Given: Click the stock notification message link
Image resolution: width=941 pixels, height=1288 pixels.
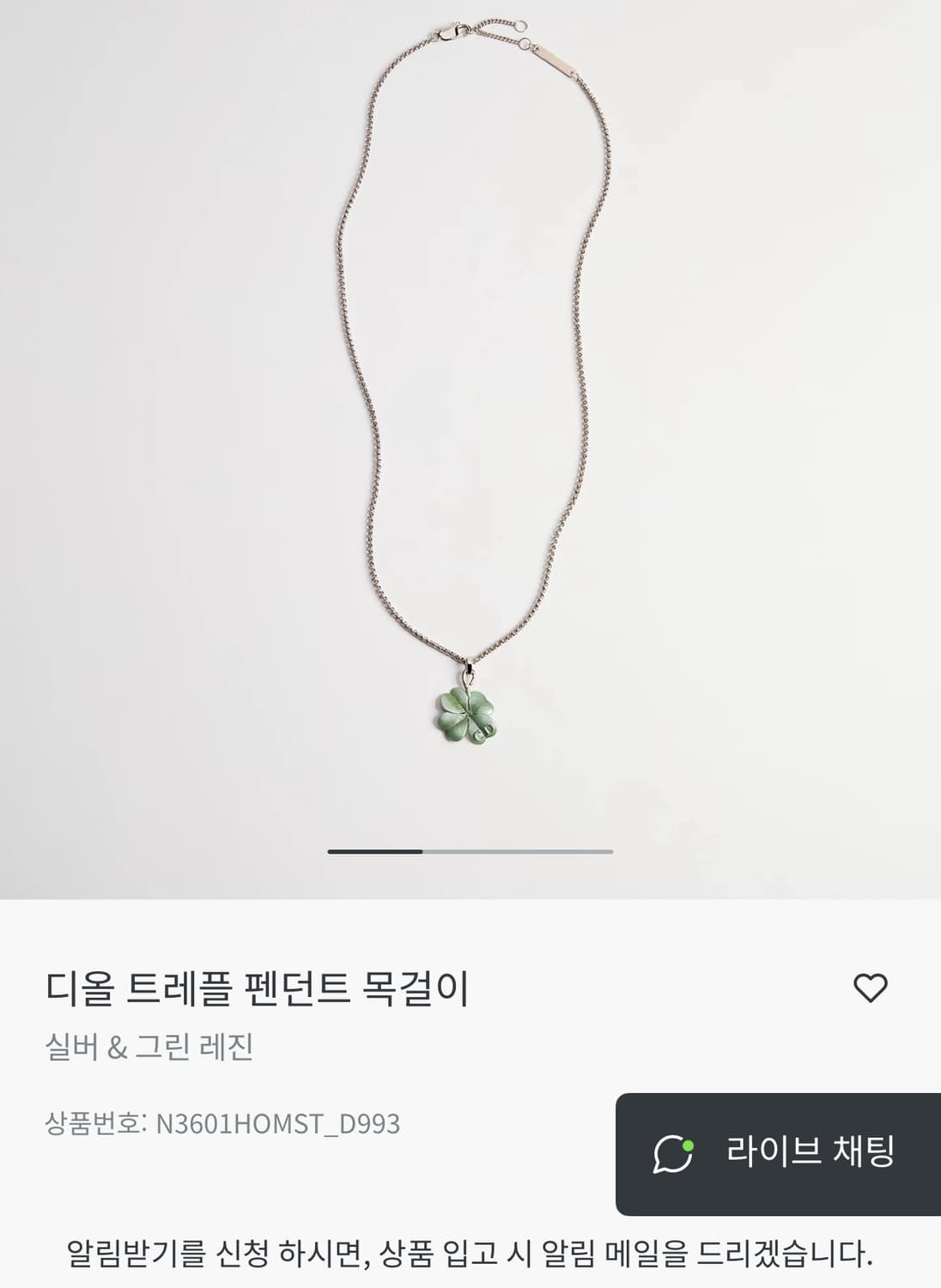Looking at the screenshot, I should pos(470,1255).
